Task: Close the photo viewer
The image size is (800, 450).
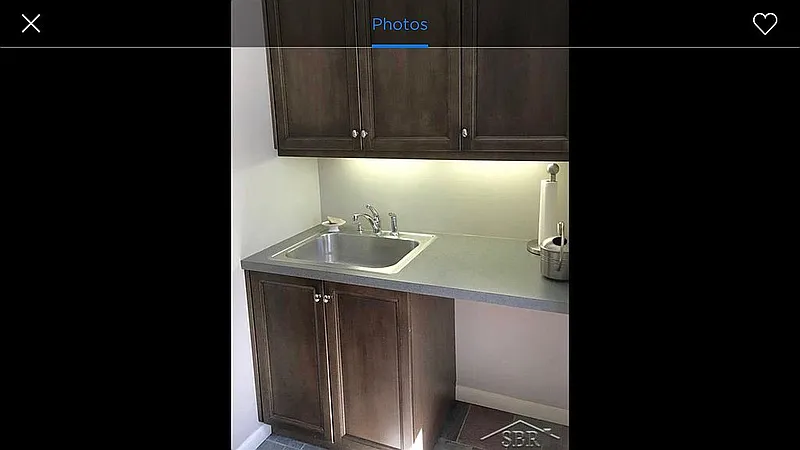Action: pyautogui.click(x=31, y=24)
